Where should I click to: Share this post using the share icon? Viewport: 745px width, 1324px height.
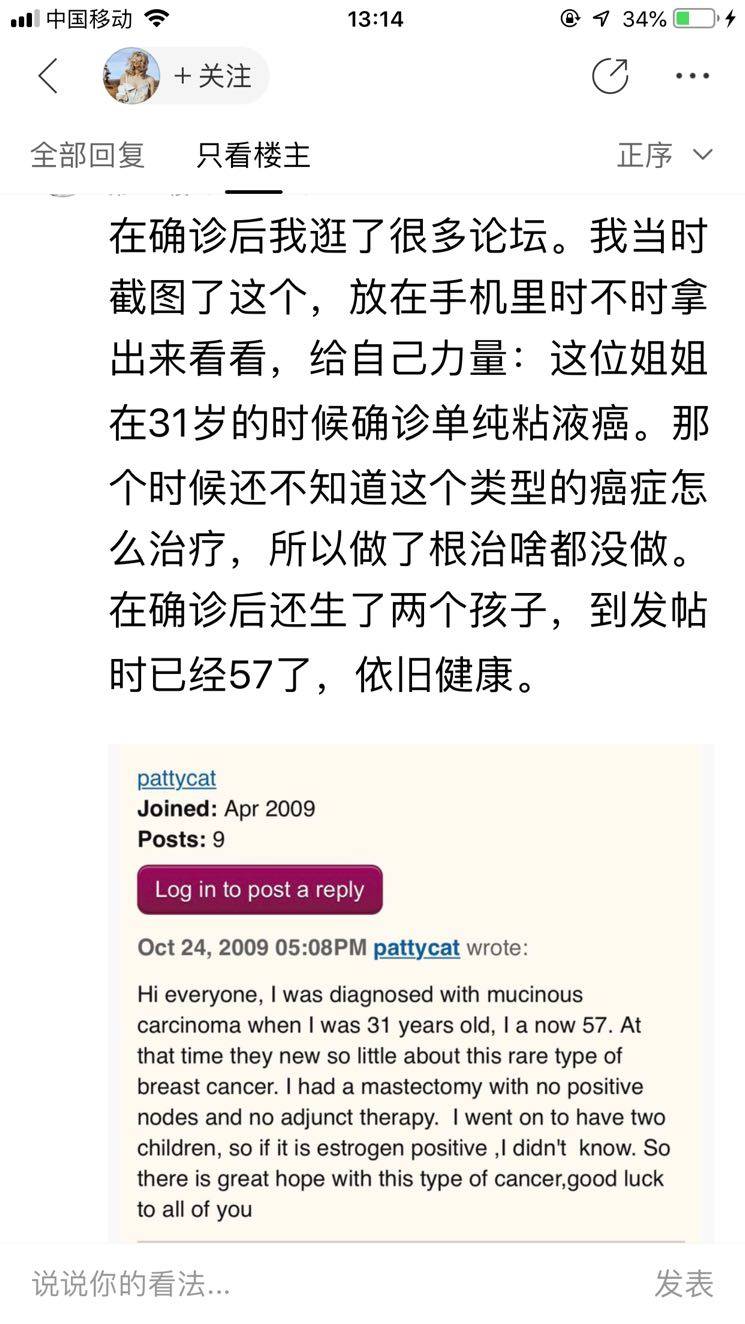[610, 76]
